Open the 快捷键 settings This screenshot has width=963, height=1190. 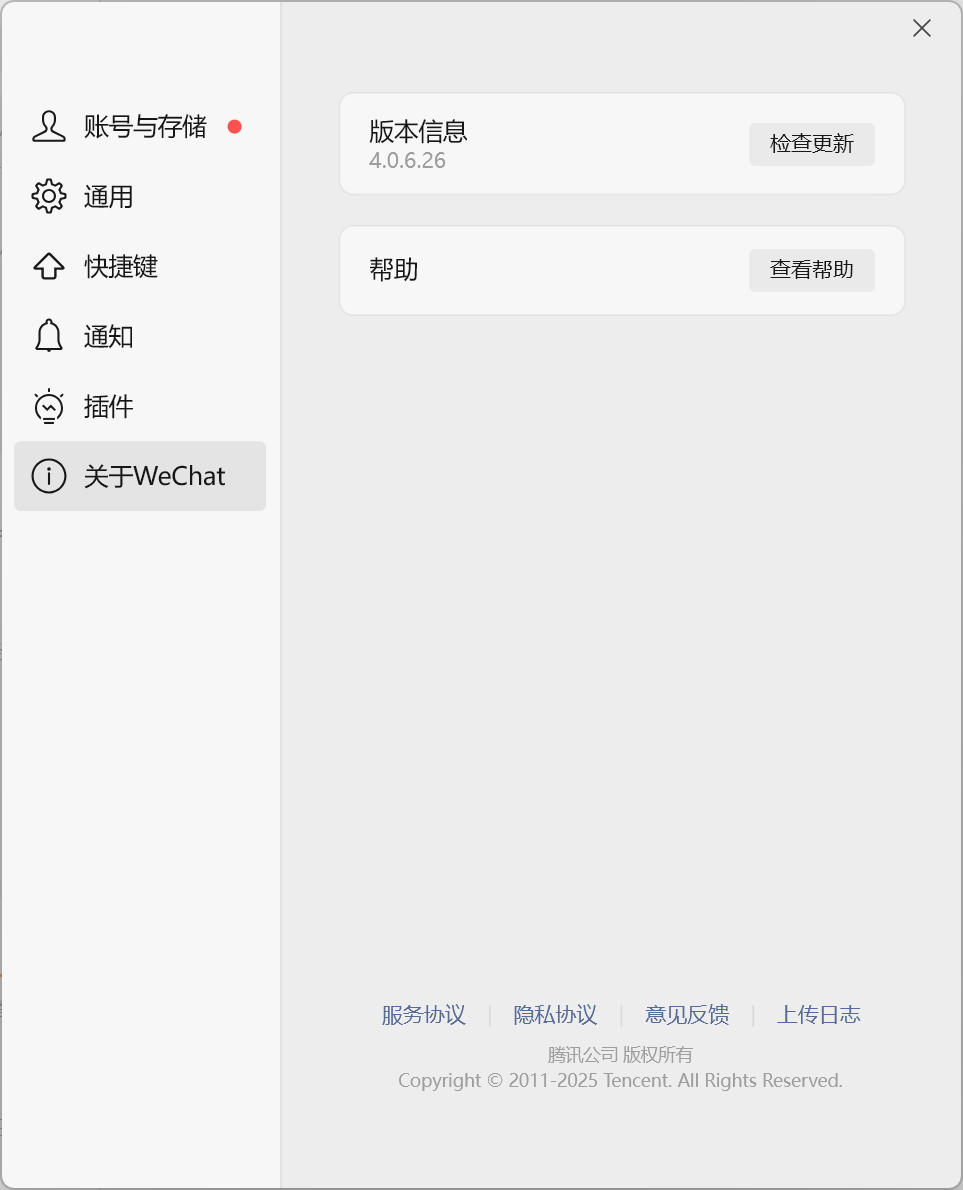pos(140,267)
